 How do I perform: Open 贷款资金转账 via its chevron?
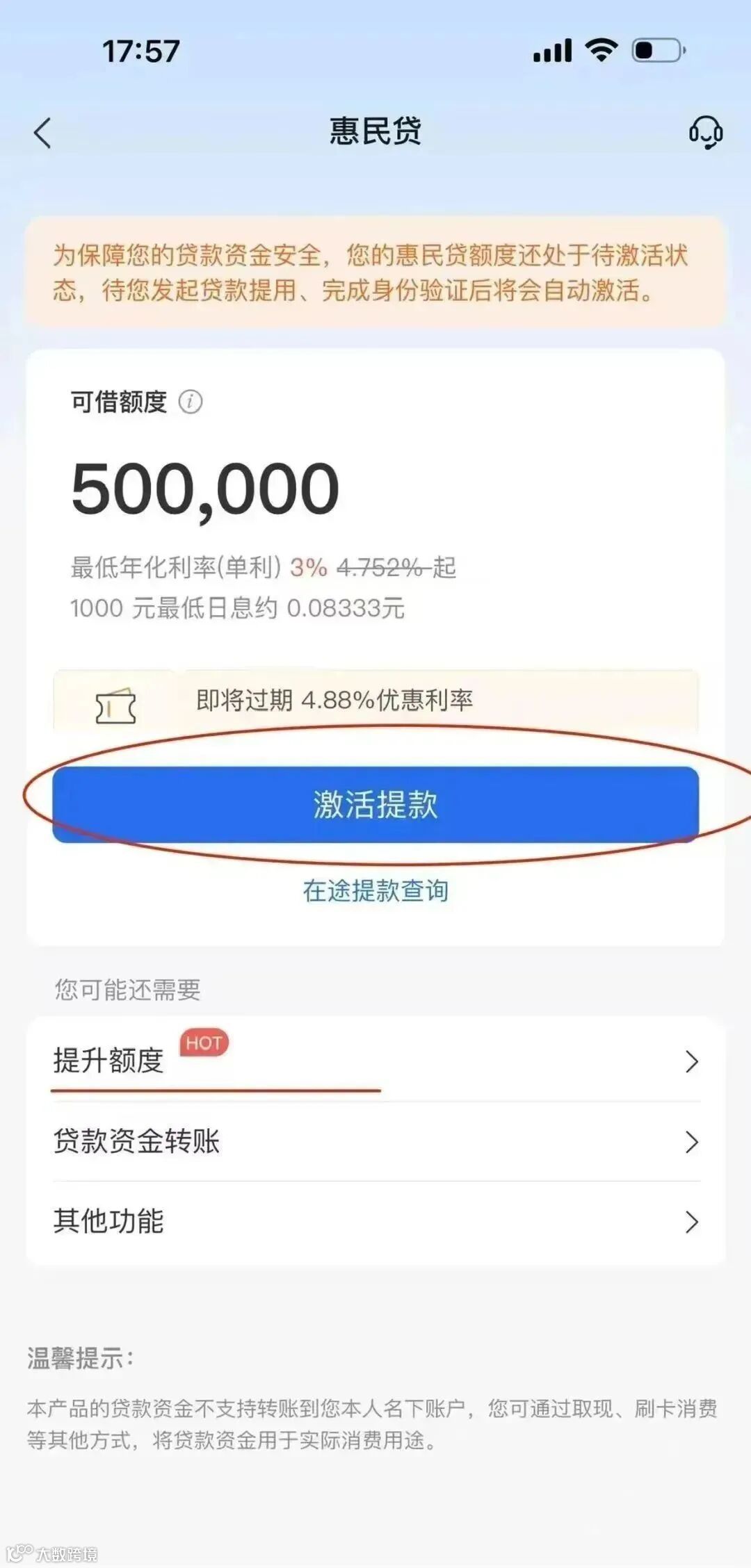[x=692, y=1141]
